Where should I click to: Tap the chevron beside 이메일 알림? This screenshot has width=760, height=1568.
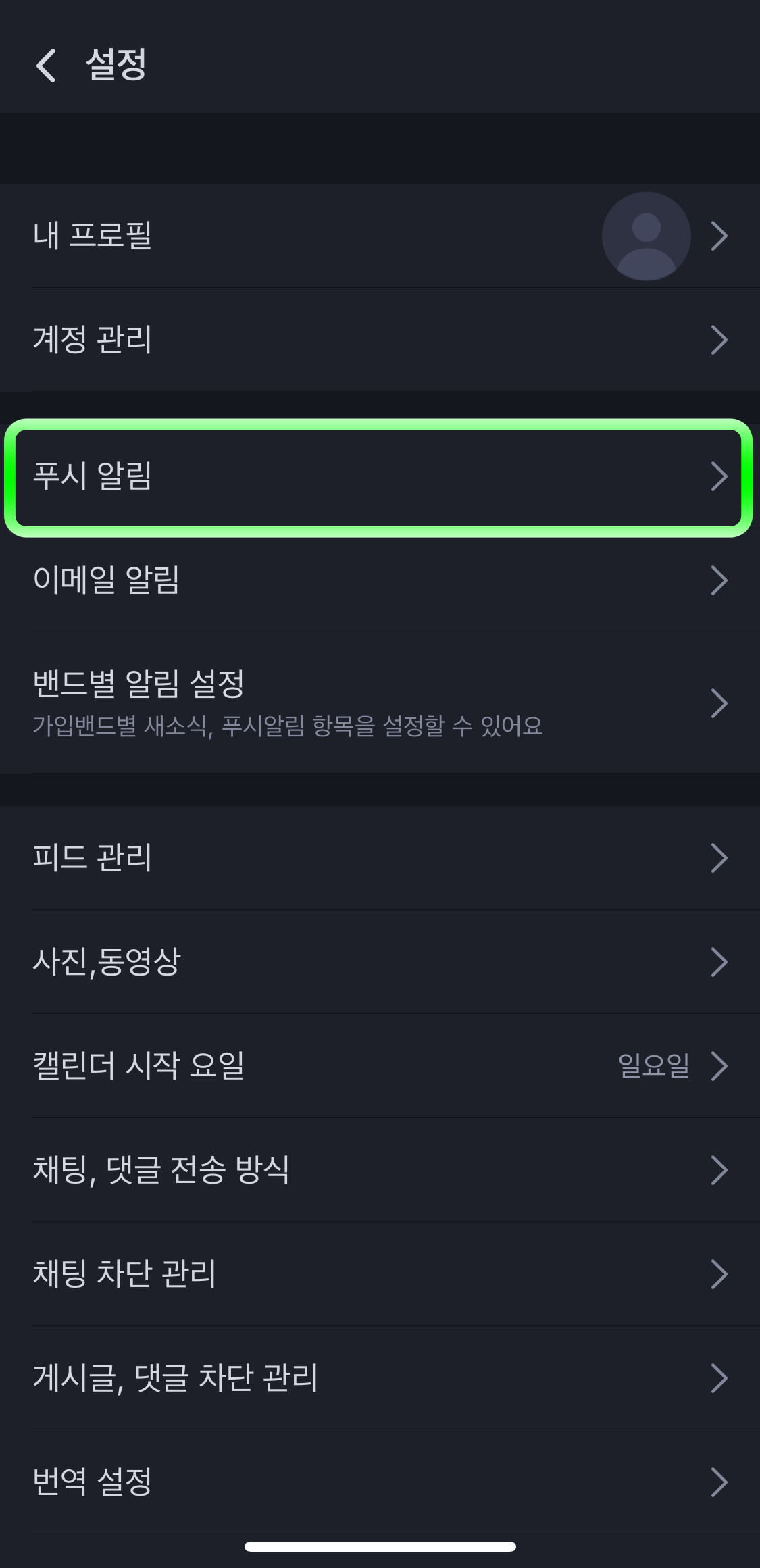tap(719, 580)
